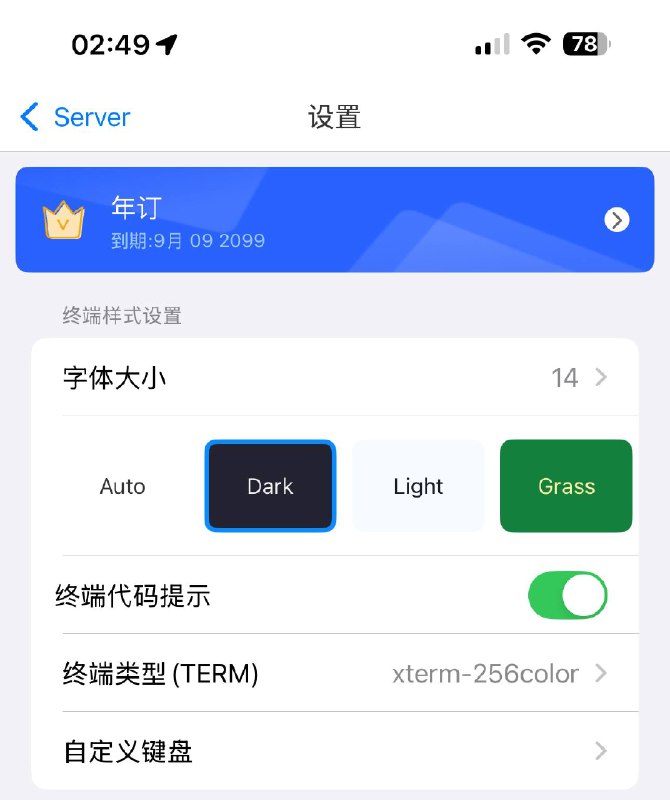Select the Auto theme
The height and width of the screenshot is (800, 670).
click(x=123, y=487)
